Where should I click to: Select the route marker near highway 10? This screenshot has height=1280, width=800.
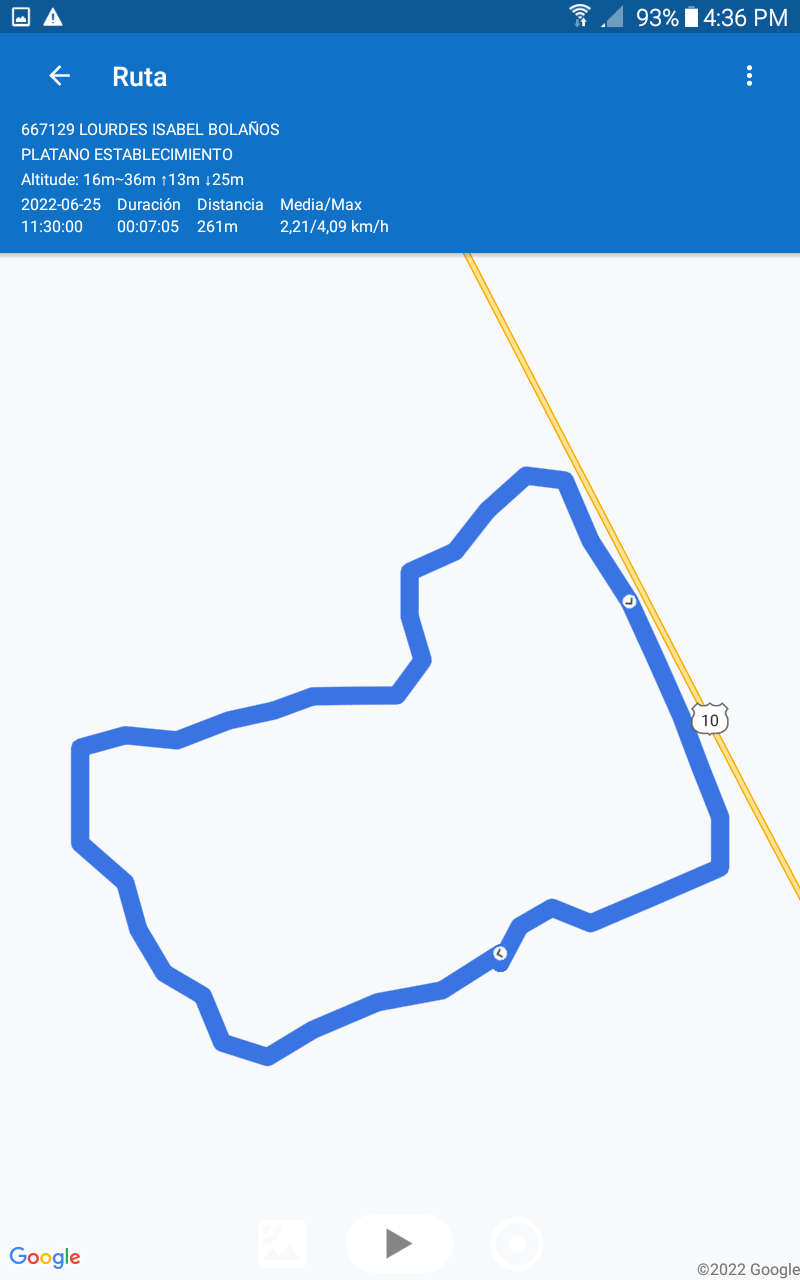[629, 601]
